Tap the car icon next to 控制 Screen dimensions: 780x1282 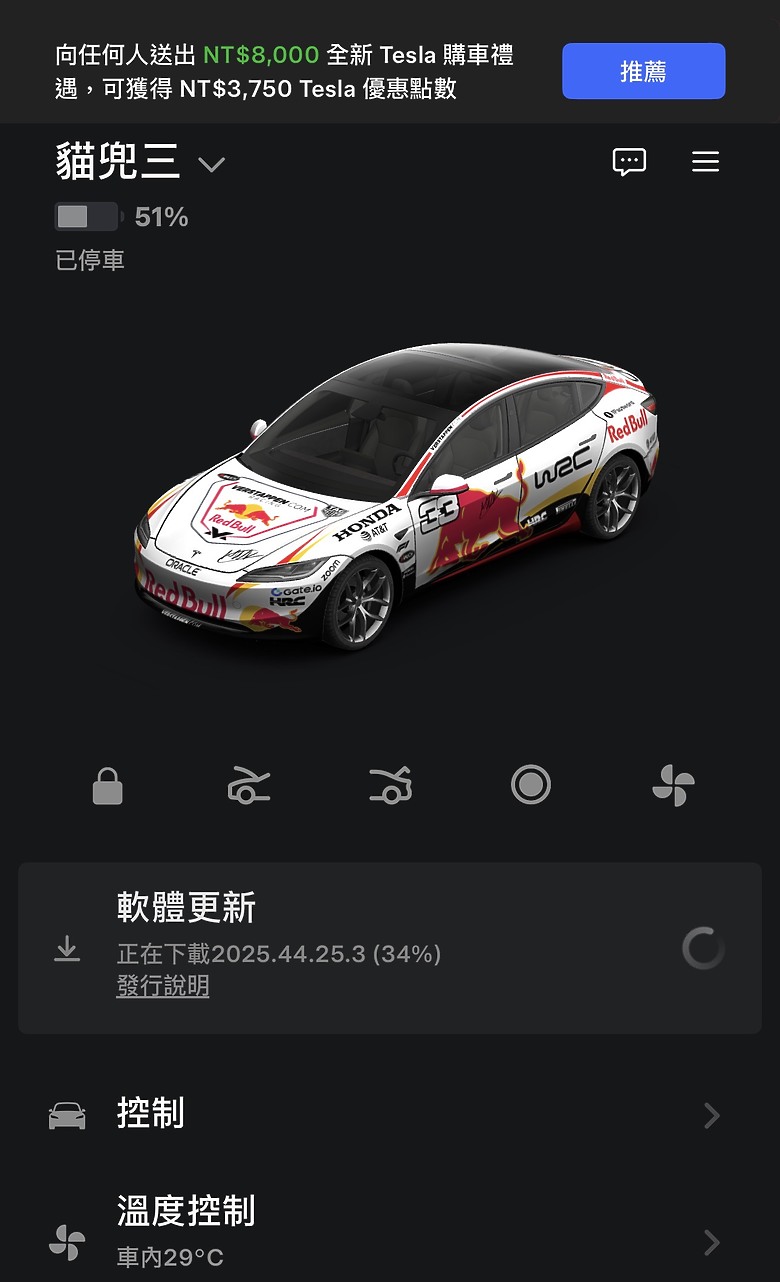point(66,1116)
